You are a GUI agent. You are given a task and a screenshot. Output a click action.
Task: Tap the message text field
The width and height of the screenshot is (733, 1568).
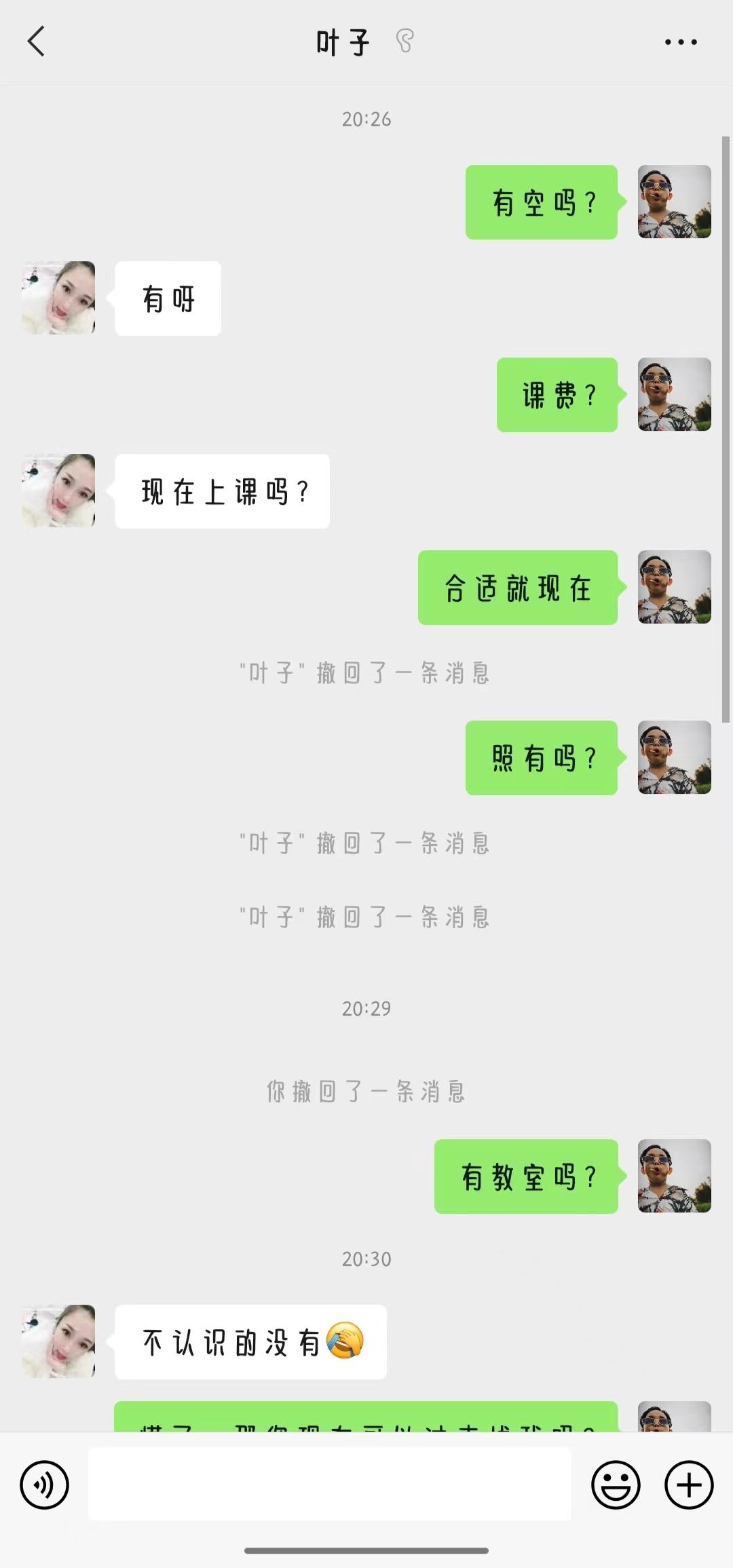tap(329, 1485)
